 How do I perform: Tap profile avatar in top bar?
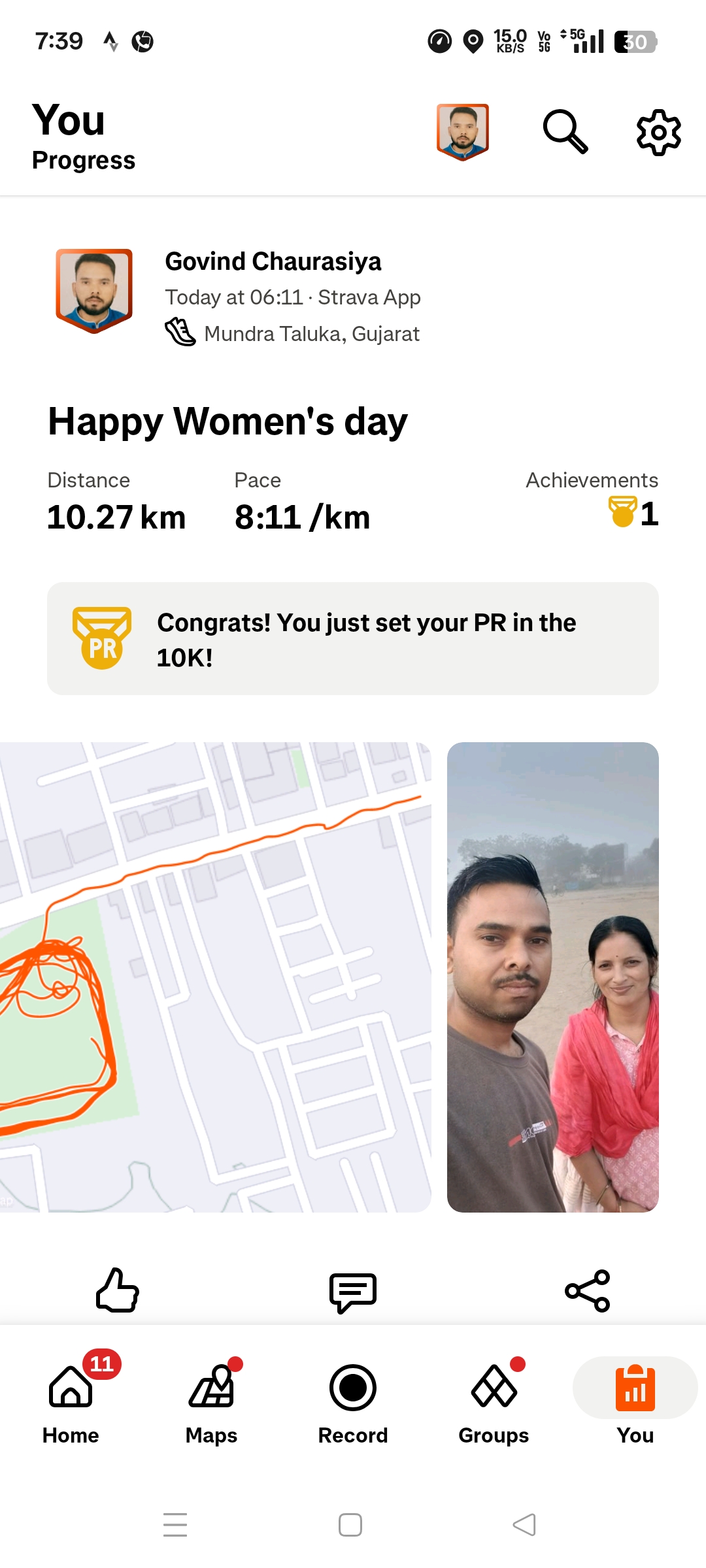(x=463, y=132)
